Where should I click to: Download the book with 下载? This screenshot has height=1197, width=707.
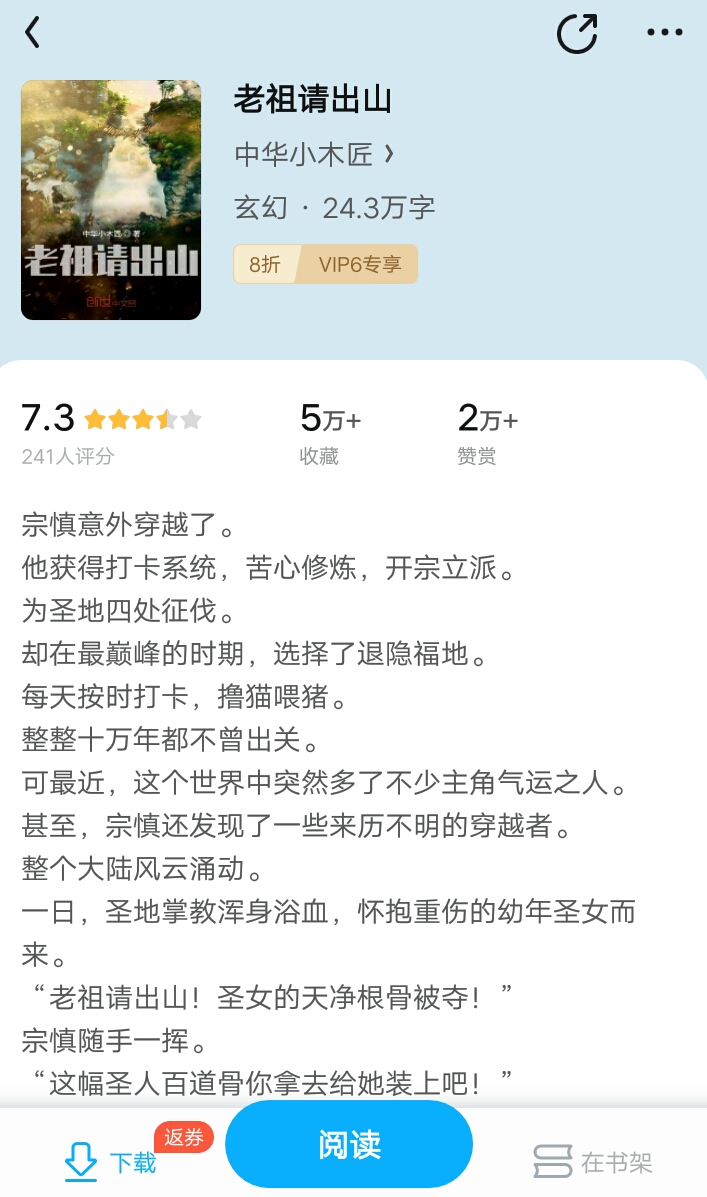pyautogui.click(x=111, y=1162)
